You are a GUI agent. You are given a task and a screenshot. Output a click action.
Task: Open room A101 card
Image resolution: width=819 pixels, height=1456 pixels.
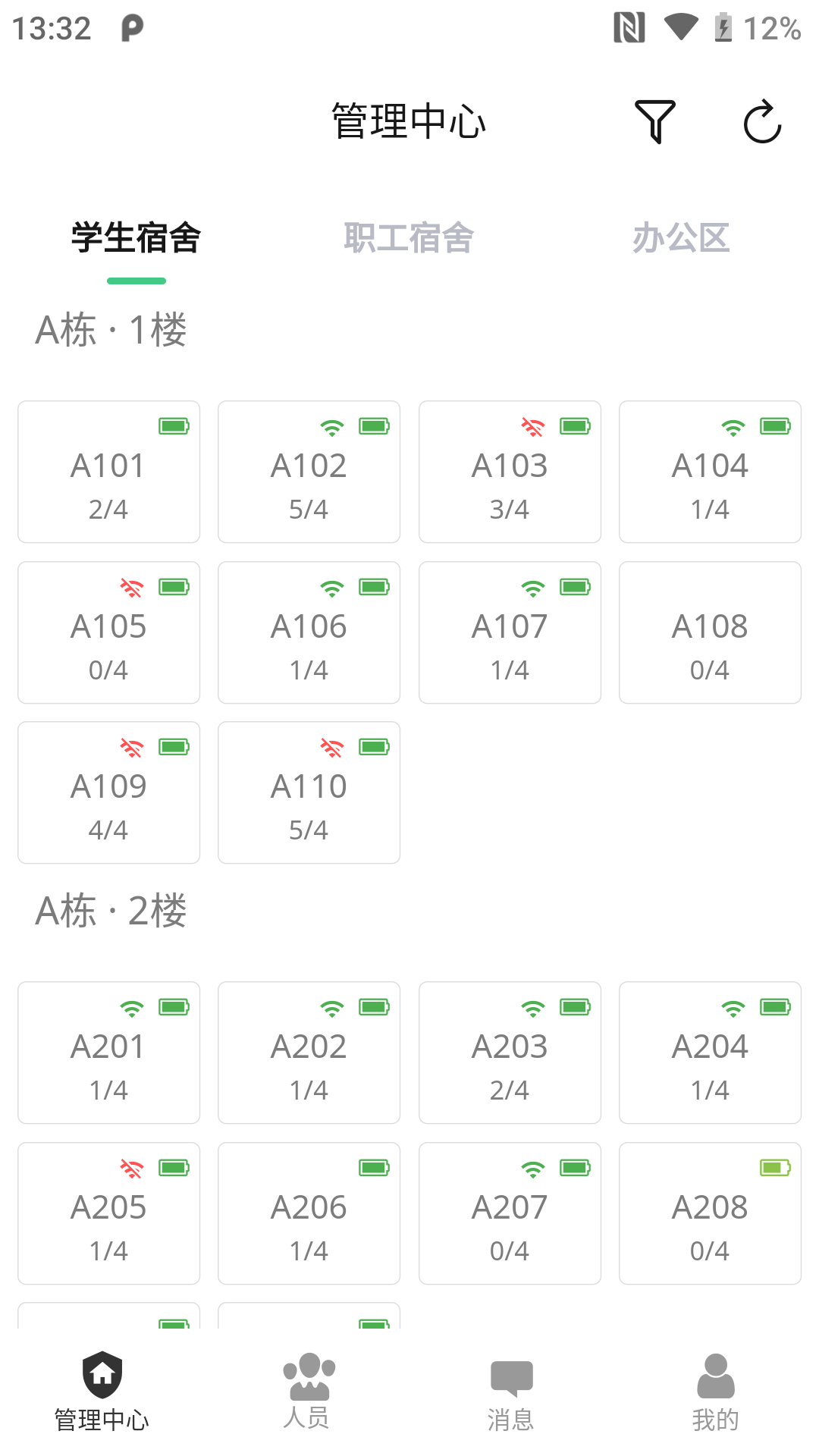[108, 472]
